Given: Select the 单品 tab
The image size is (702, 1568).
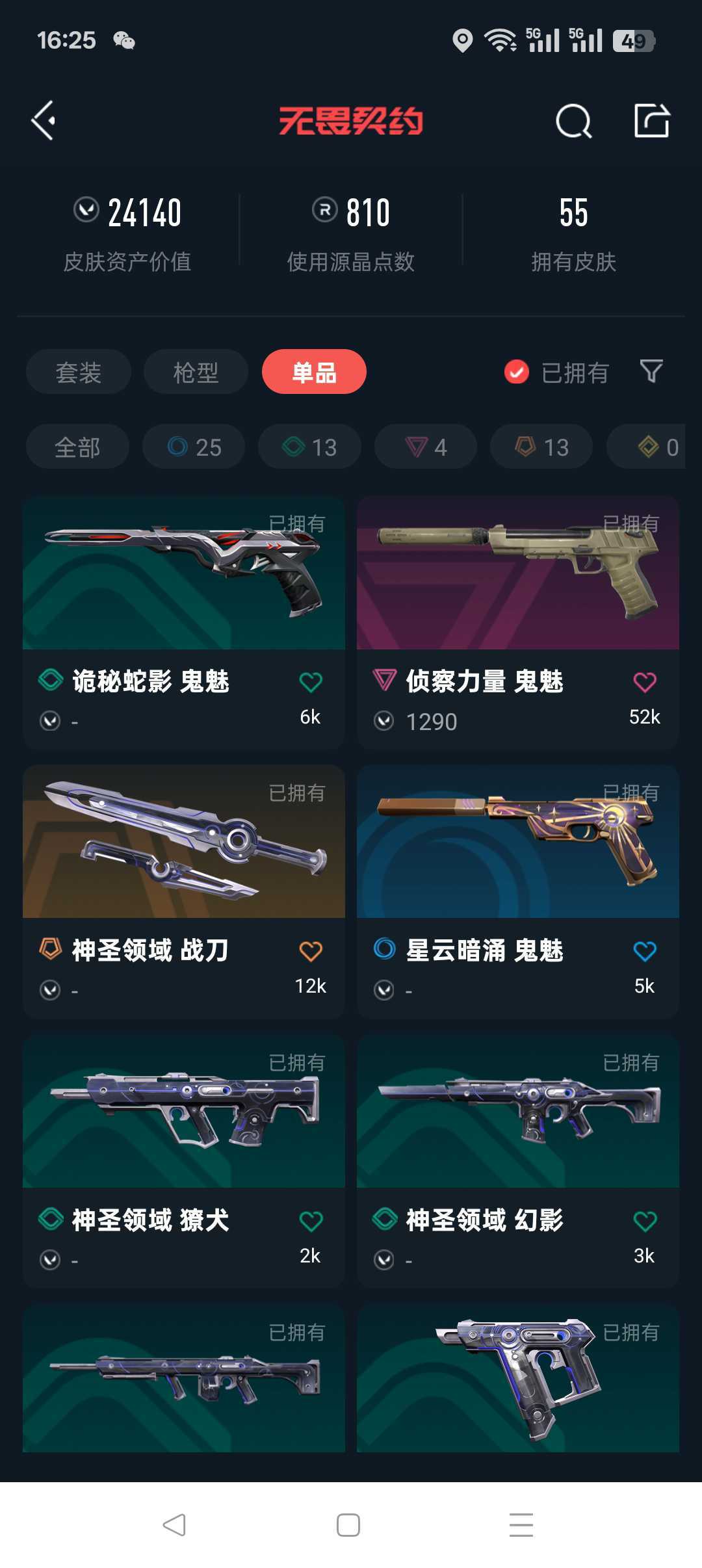Looking at the screenshot, I should [314, 372].
